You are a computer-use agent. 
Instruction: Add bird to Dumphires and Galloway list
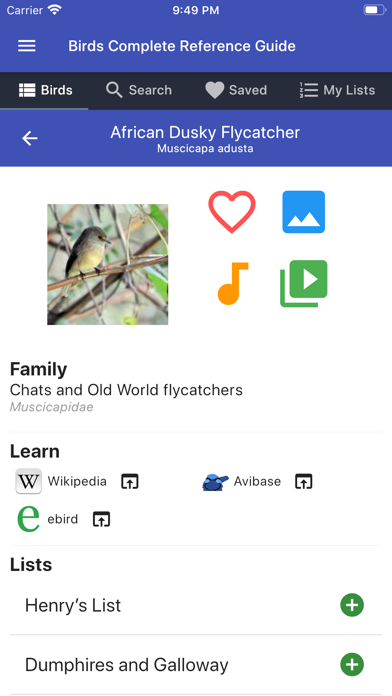(352, 664)
